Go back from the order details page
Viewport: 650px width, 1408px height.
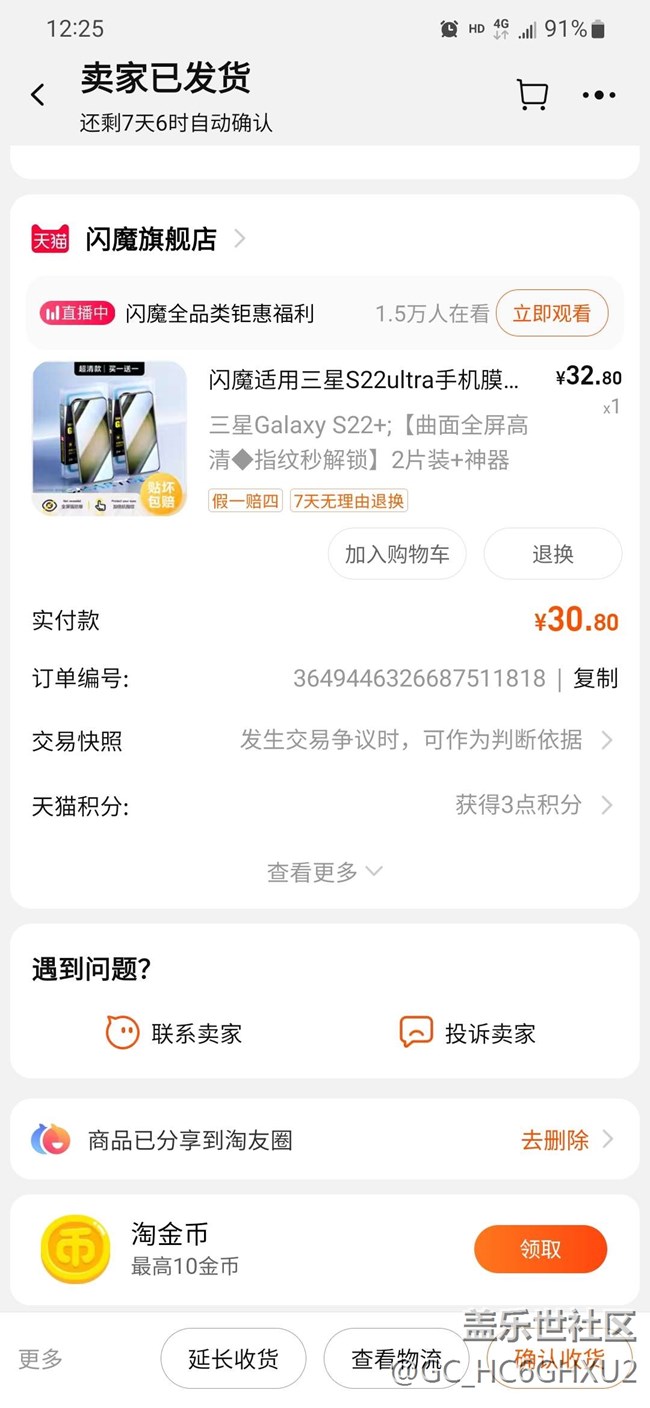[x=38, y=95]
